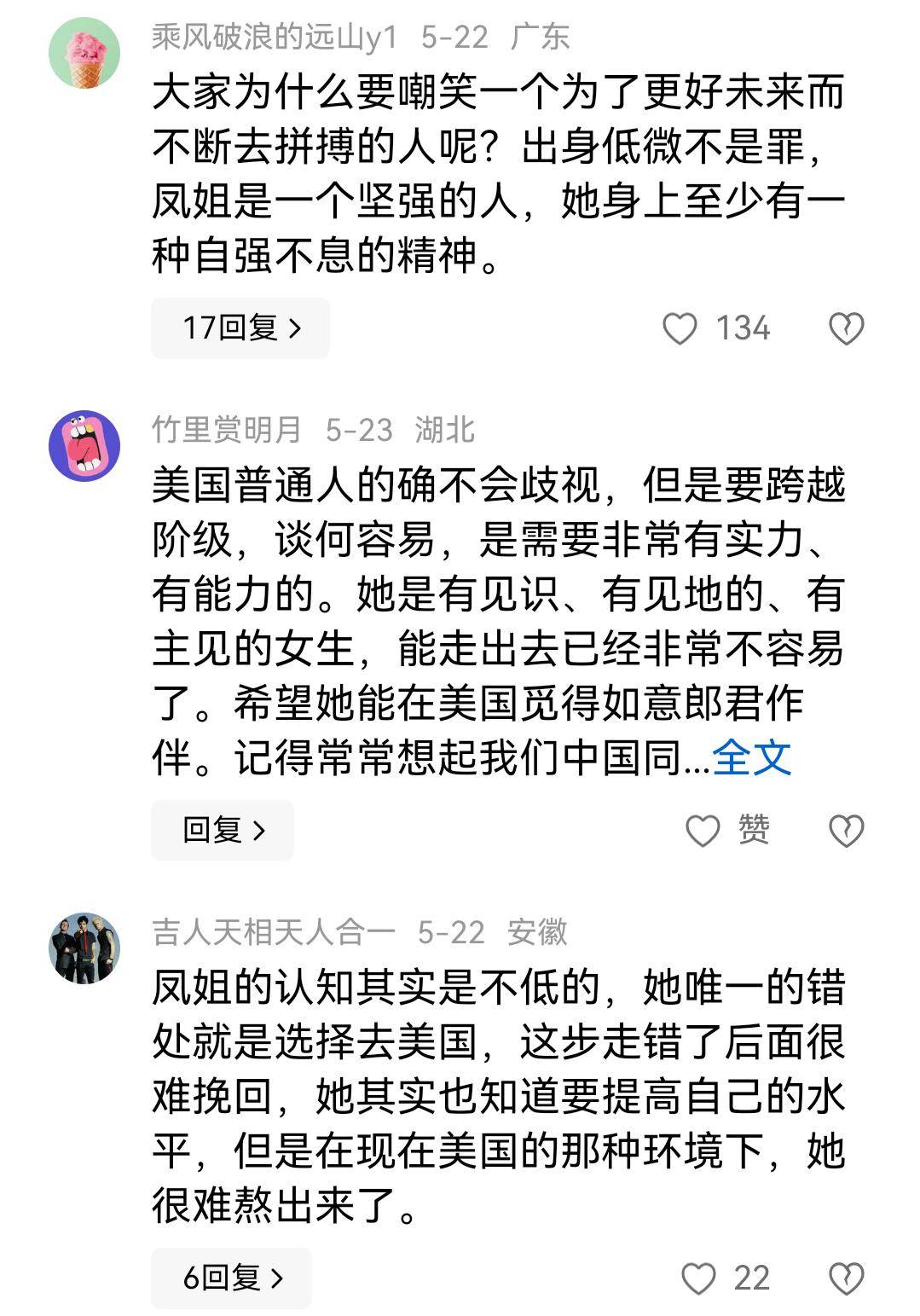The width and height of the screenshot is (920, 1316).
Task: Expand 6 replies under 吉人天相天人合一's comment
Action: coord(232,1278)
